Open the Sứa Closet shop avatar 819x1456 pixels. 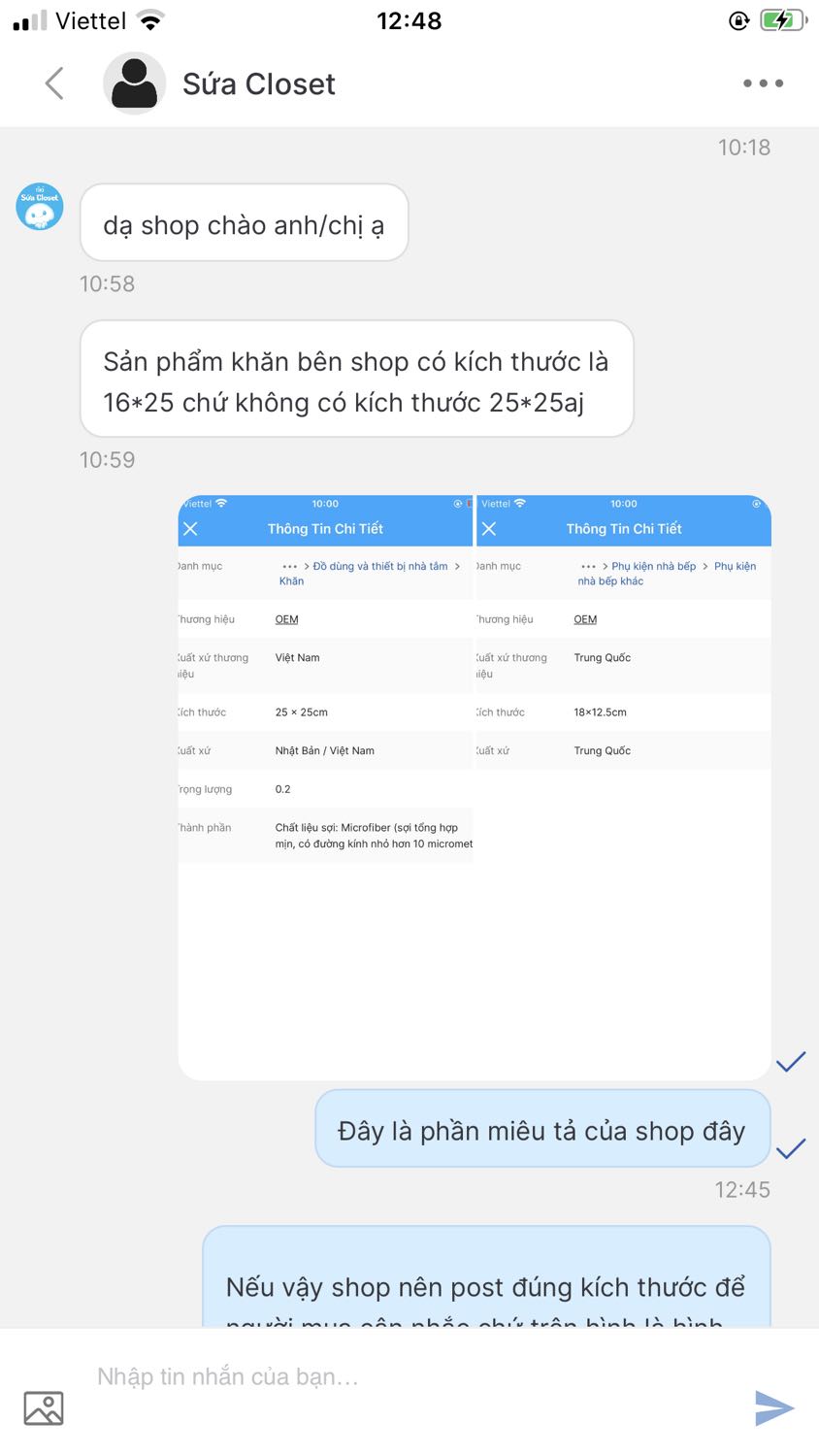click(134, 83)
